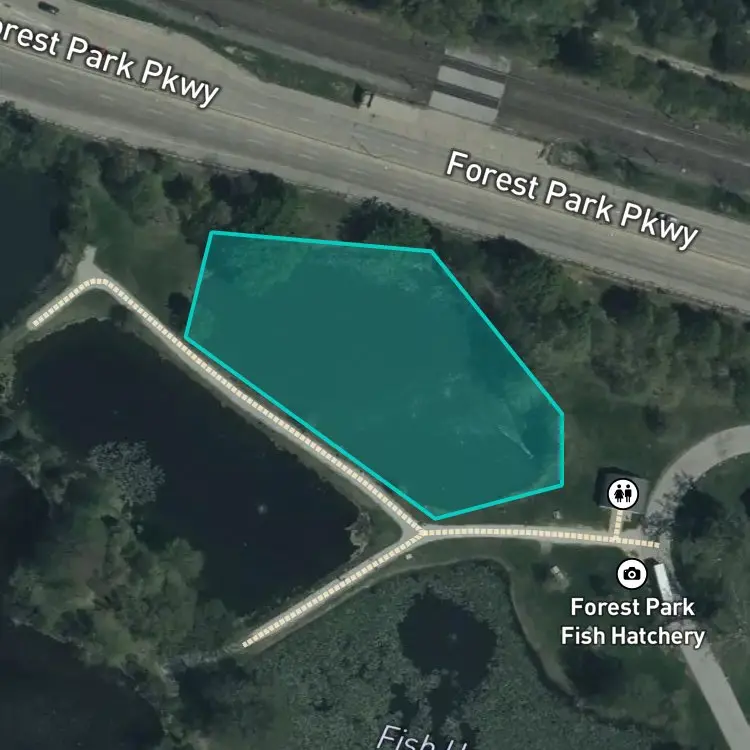Select the Forest Park Fish Hatchery camera marker
Viewport: 750px width, 750px height.
632,574
